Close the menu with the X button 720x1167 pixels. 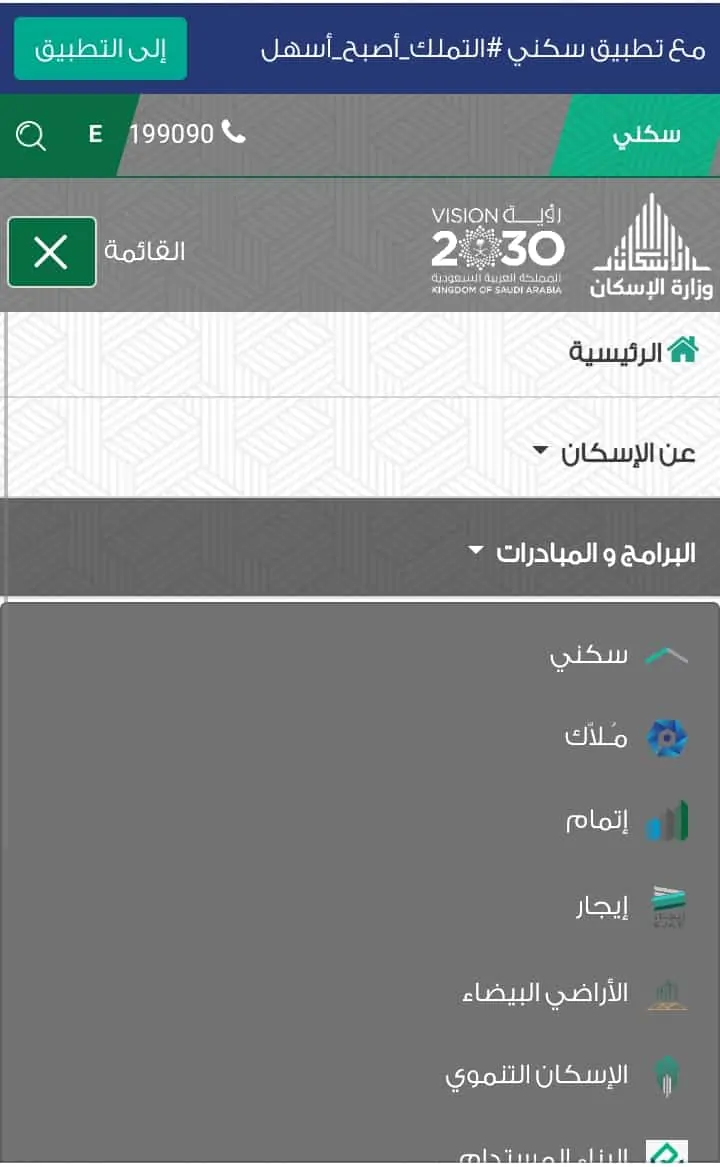[51, 252]
